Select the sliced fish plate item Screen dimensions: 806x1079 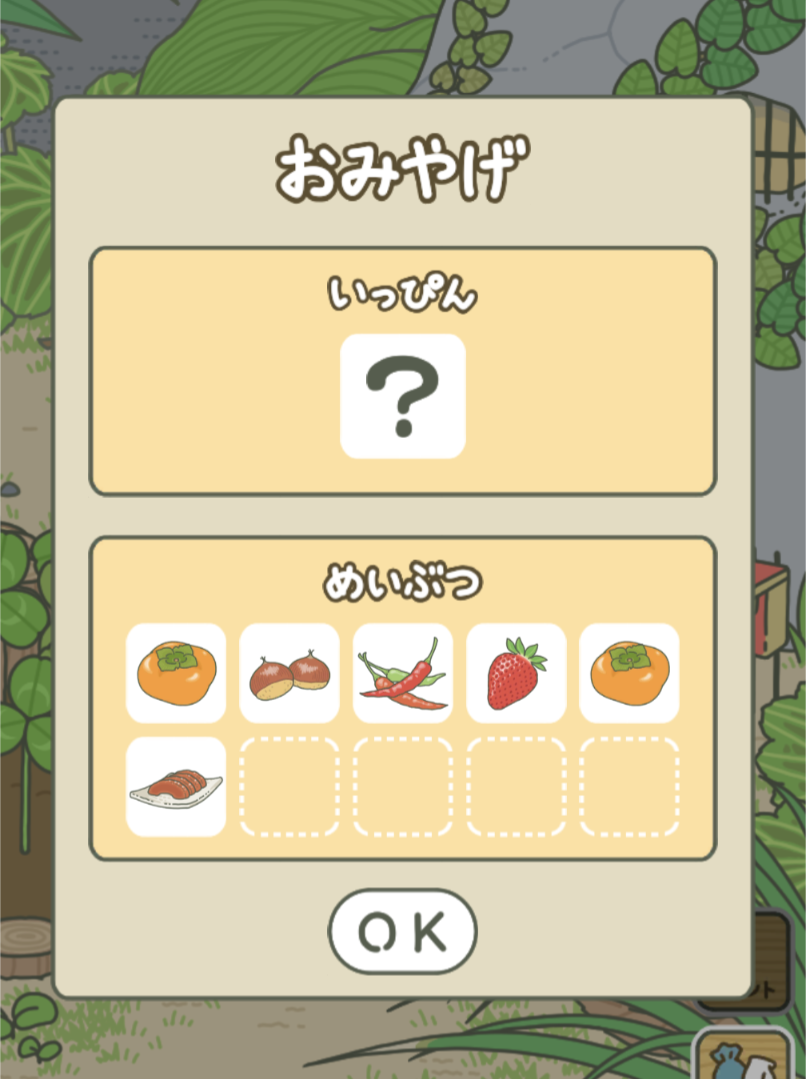176,787
